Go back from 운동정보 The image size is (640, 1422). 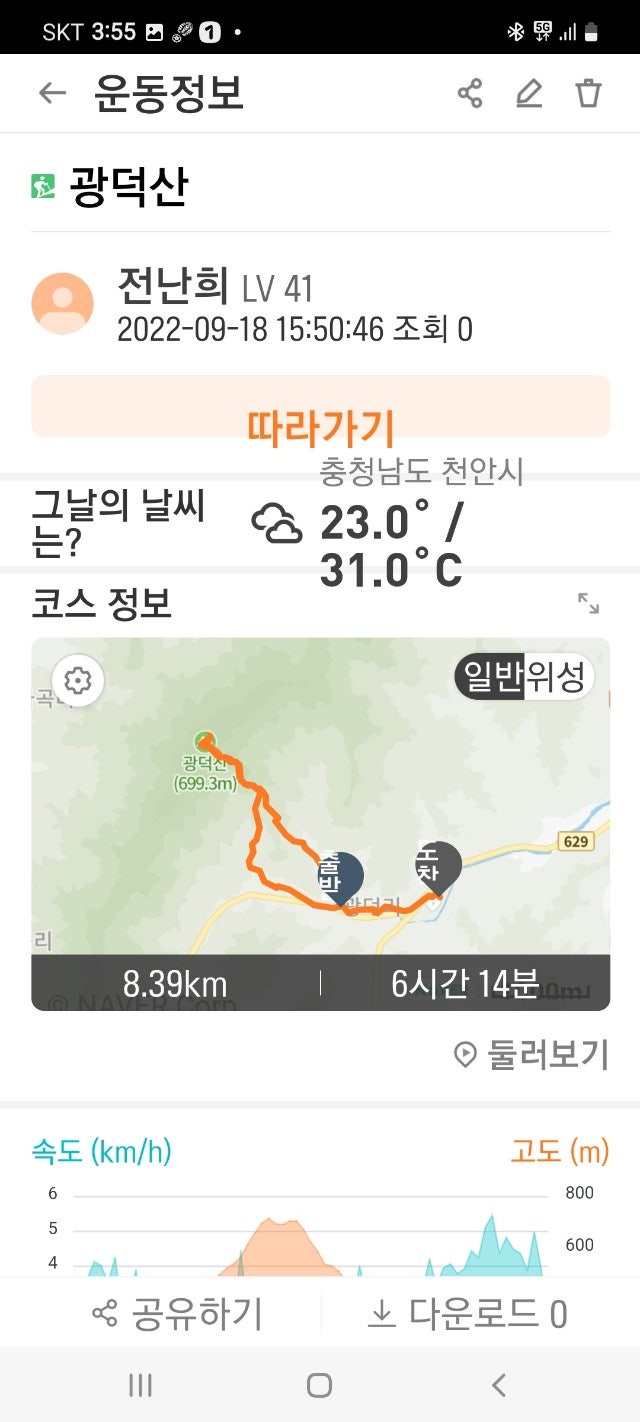(52, 93)
